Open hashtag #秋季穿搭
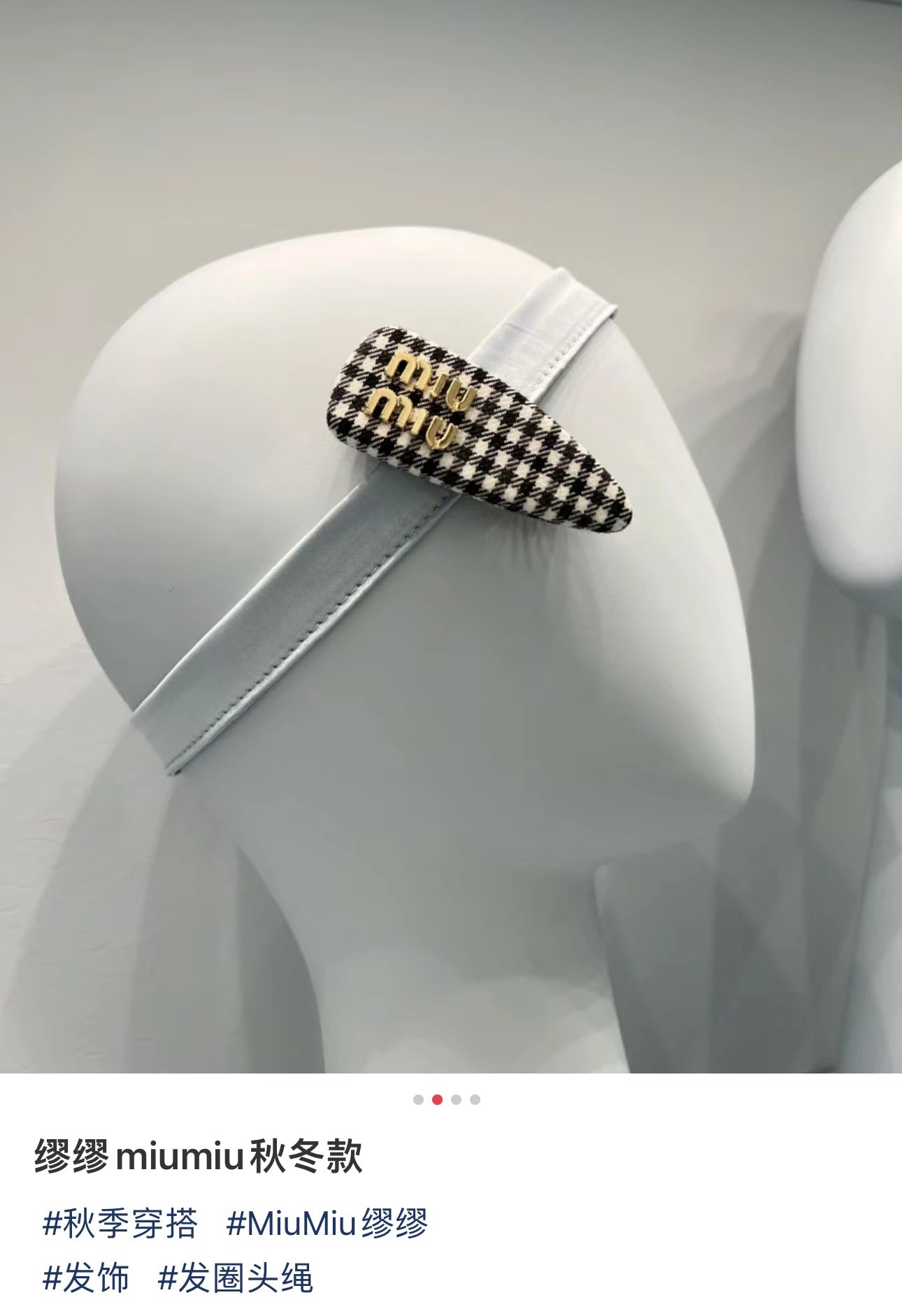This screenshot has height=1316, width=902. point(120,1223)
